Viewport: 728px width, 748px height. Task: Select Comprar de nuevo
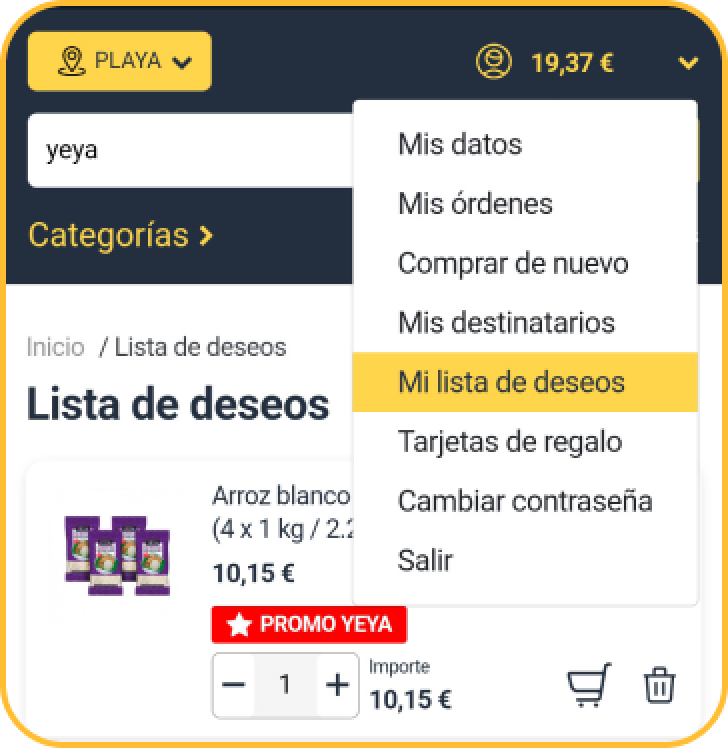pos(513,264)
